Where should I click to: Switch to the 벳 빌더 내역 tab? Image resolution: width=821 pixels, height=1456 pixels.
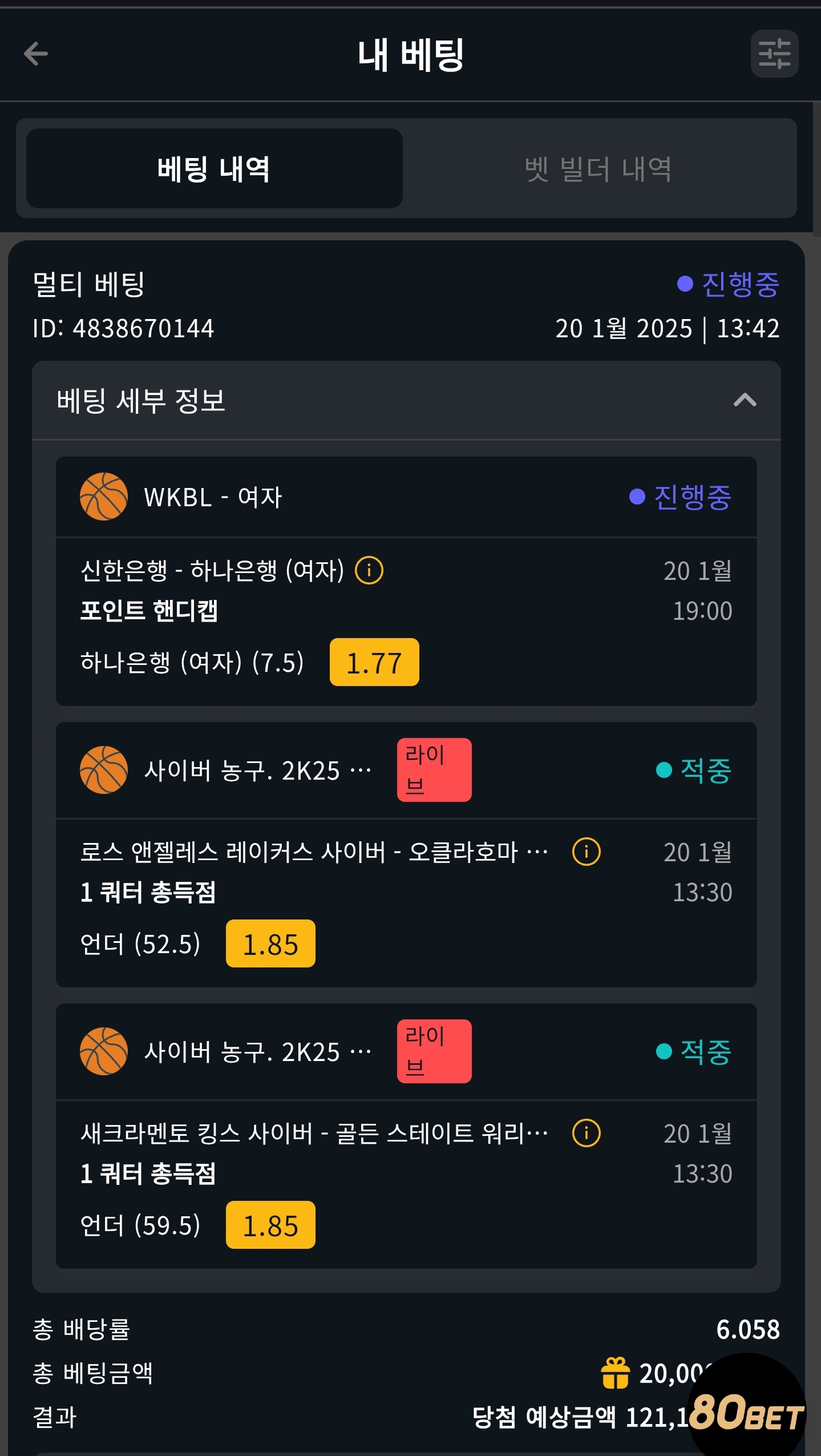click(598, 168)
